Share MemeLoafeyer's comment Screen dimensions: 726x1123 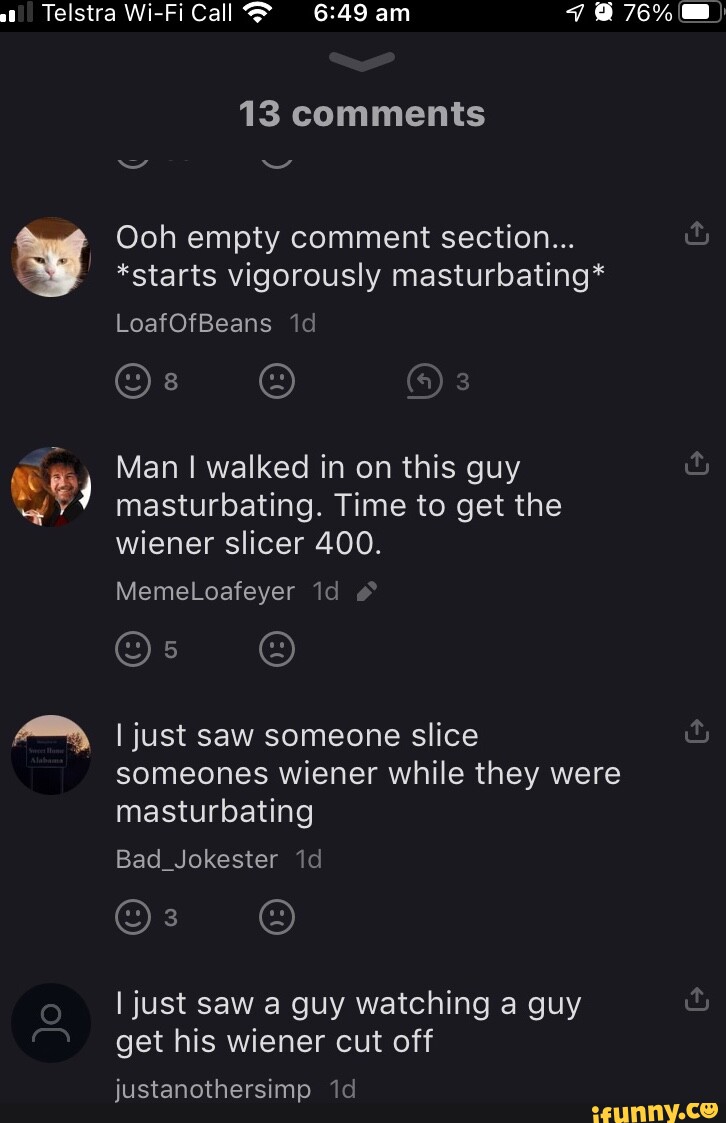coord(696,463)
